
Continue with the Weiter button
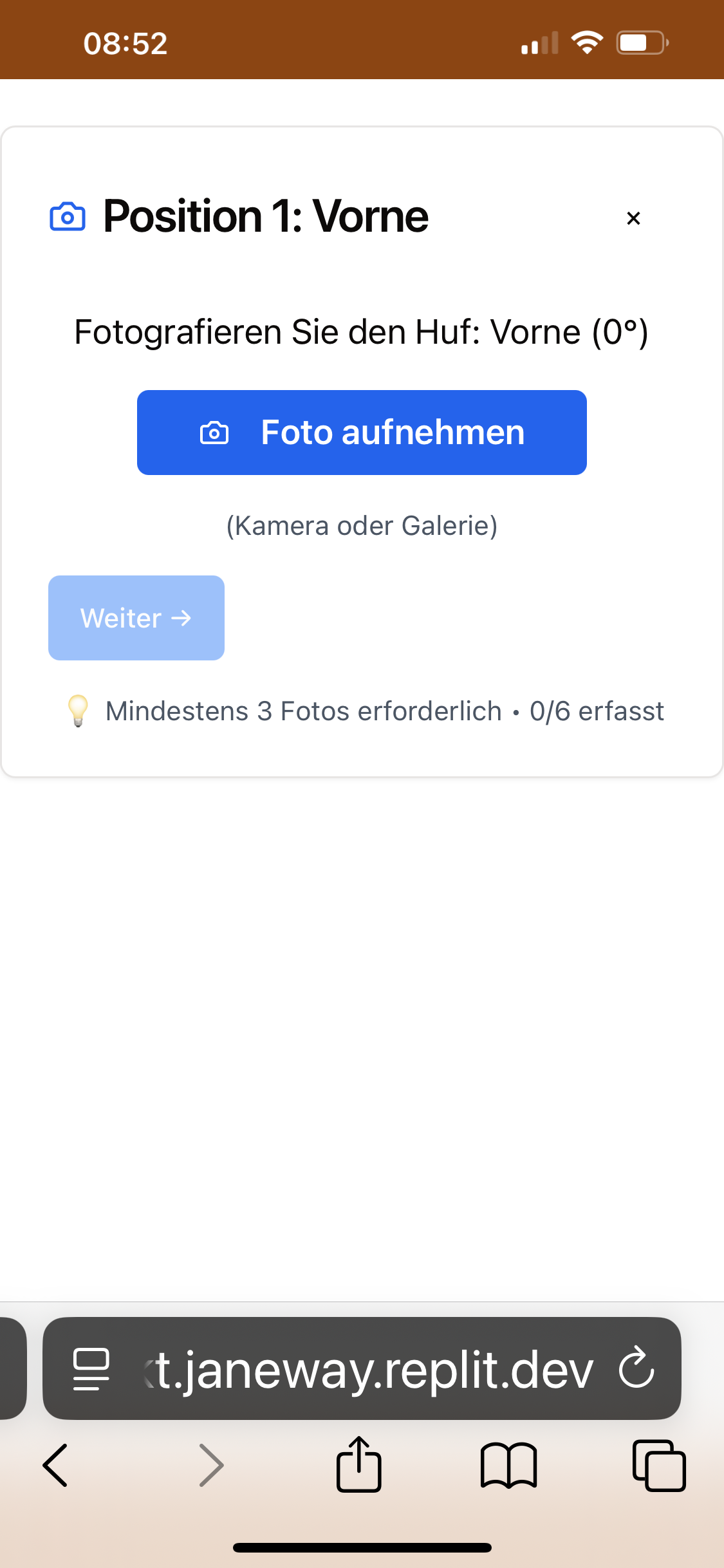(x=136, y=618)
